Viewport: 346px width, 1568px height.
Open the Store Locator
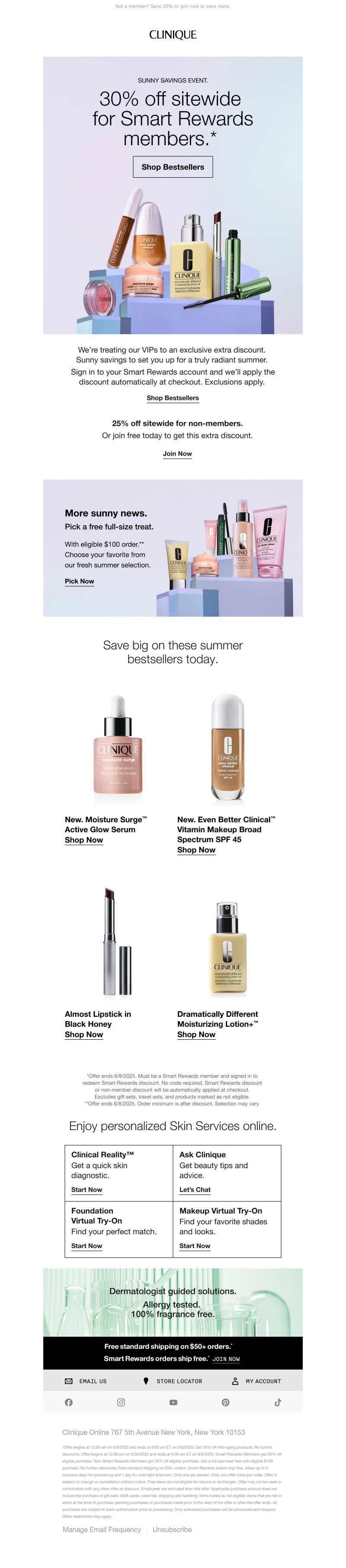(x=173, y=1381)
